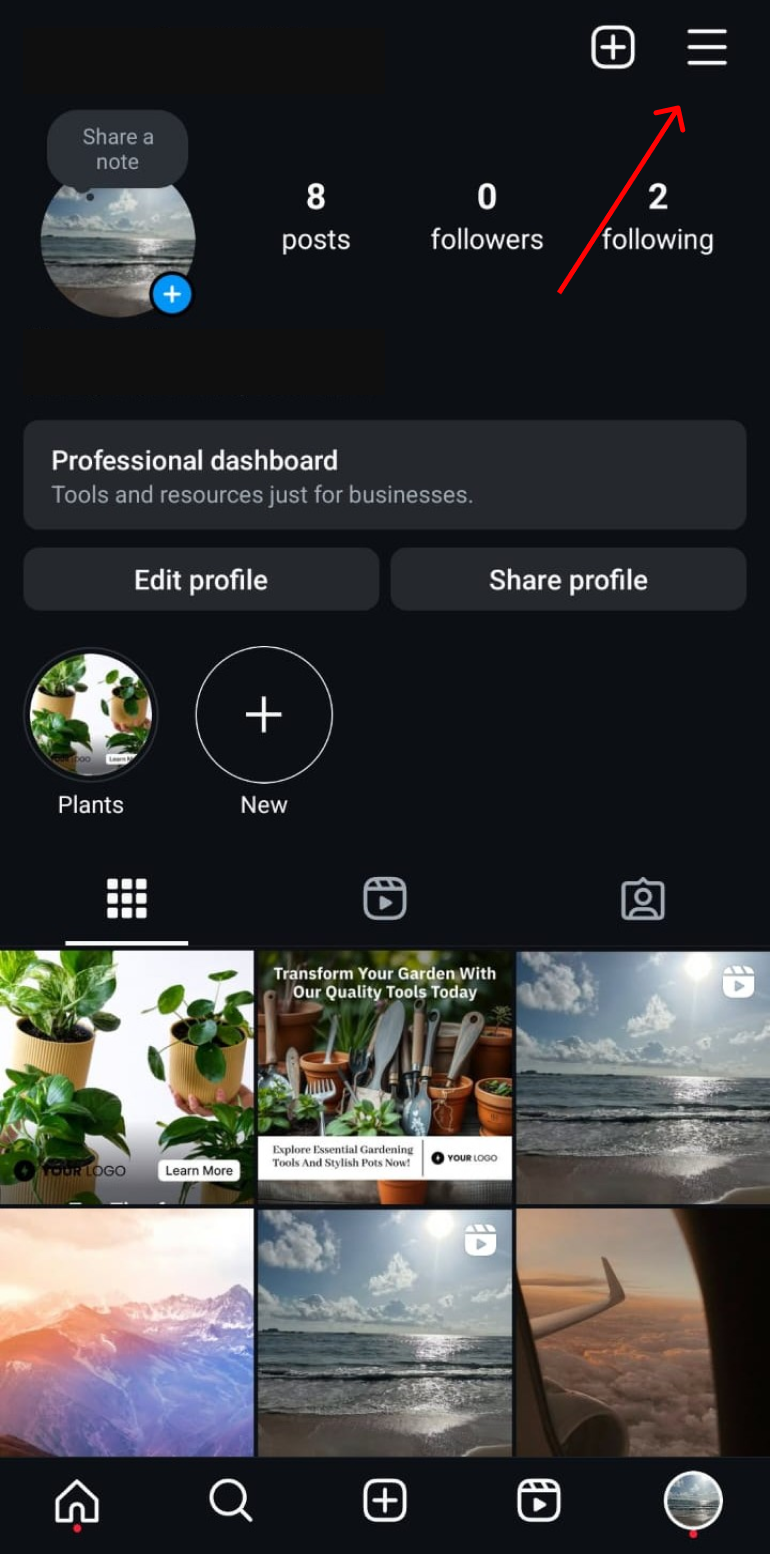
Task: Open the beach reel with reels badge
Action: pos(643,1077)
